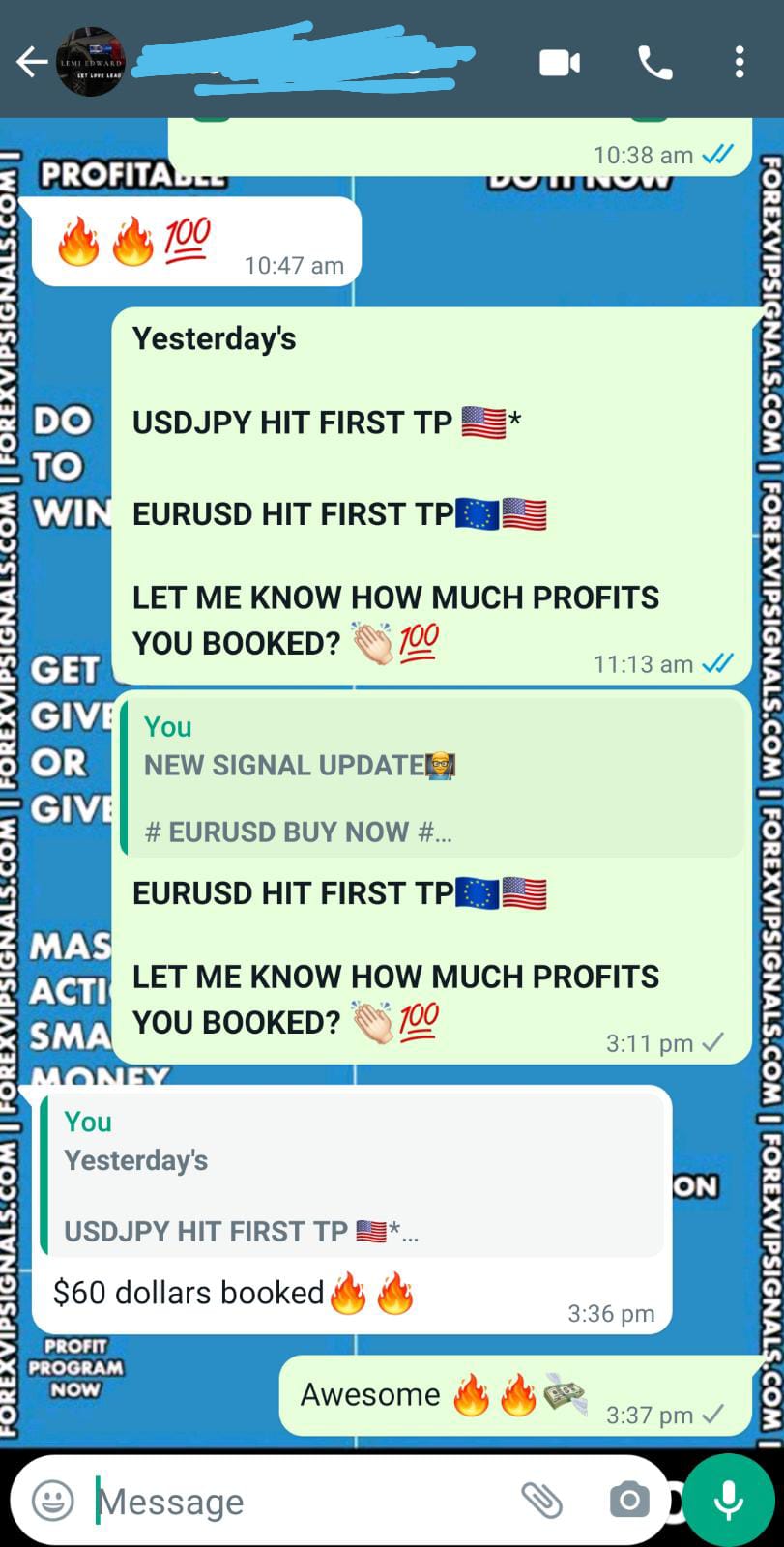Tap the Message text field
Viewport: 784px width, 1547px height.
290,1501
